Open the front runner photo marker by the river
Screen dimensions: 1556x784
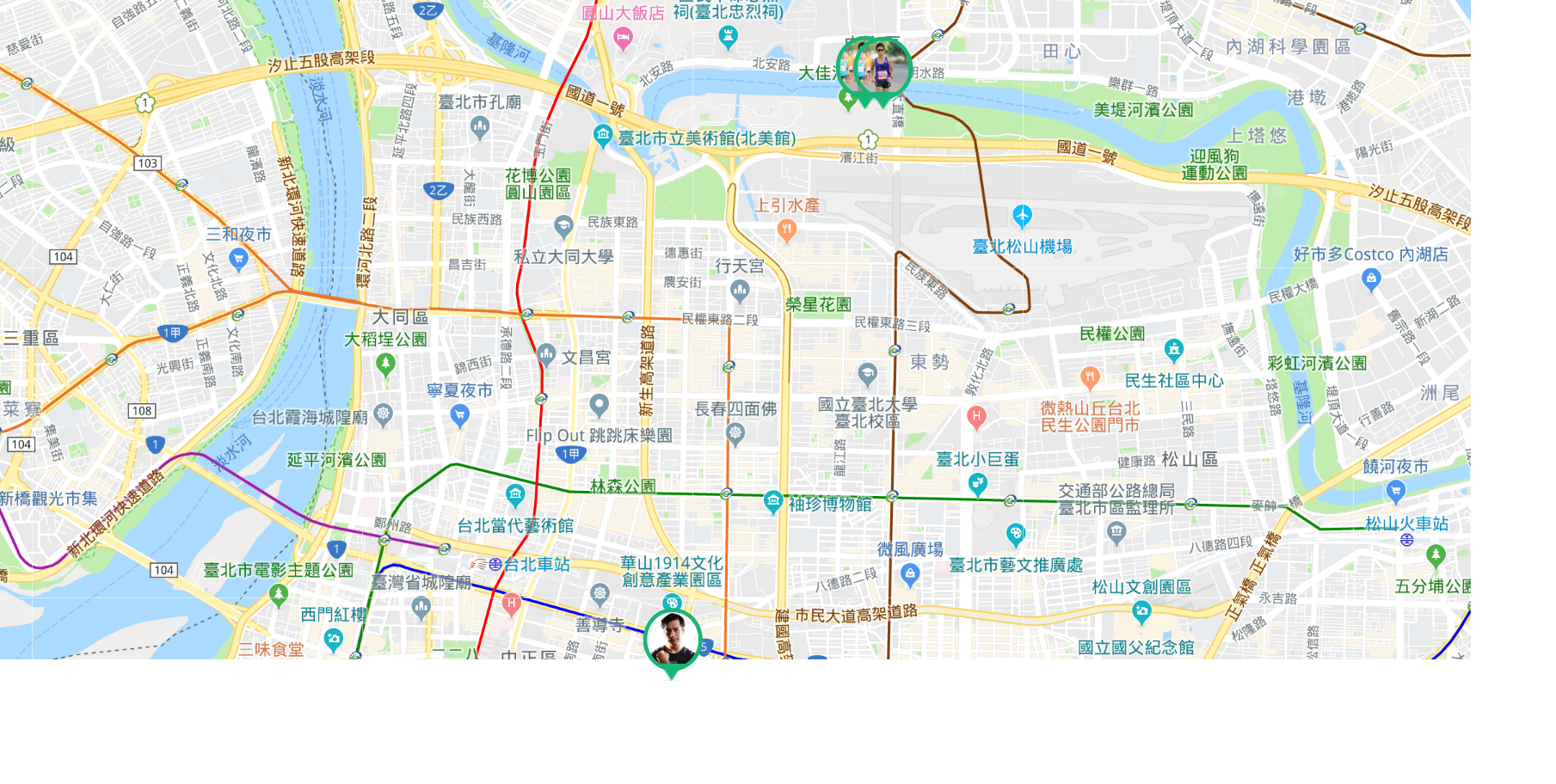click(x=883, y=67)
